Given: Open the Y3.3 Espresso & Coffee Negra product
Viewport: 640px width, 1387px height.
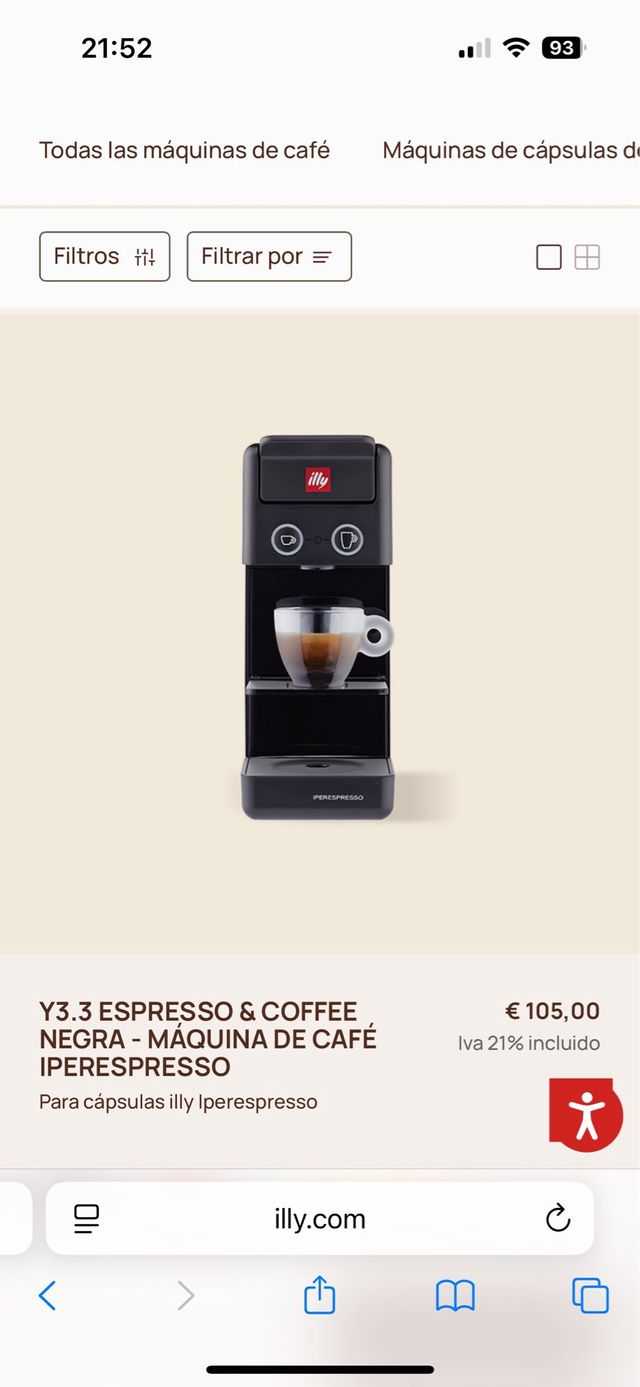Looking at the screenshot, I should click(x=208, y=1038).
